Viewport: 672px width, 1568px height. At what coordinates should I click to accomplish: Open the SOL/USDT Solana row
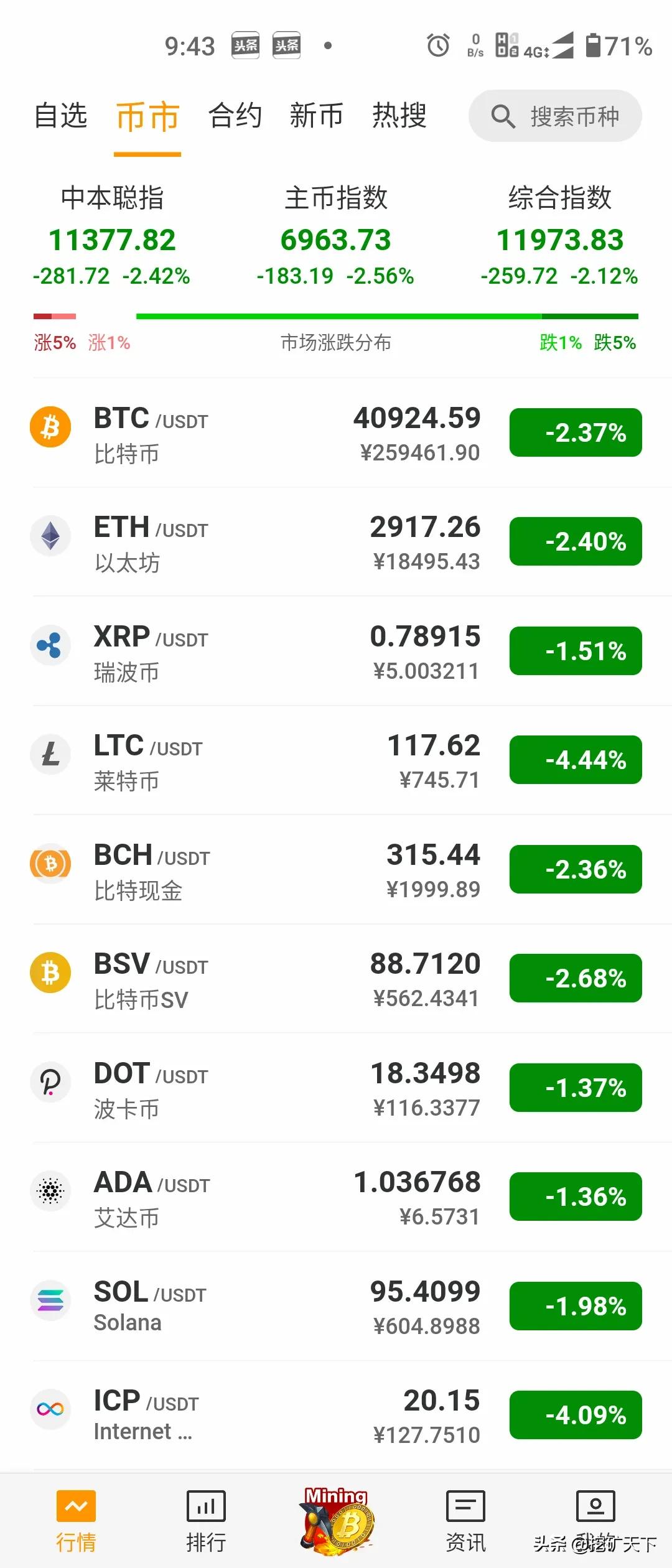(249, 1307)
